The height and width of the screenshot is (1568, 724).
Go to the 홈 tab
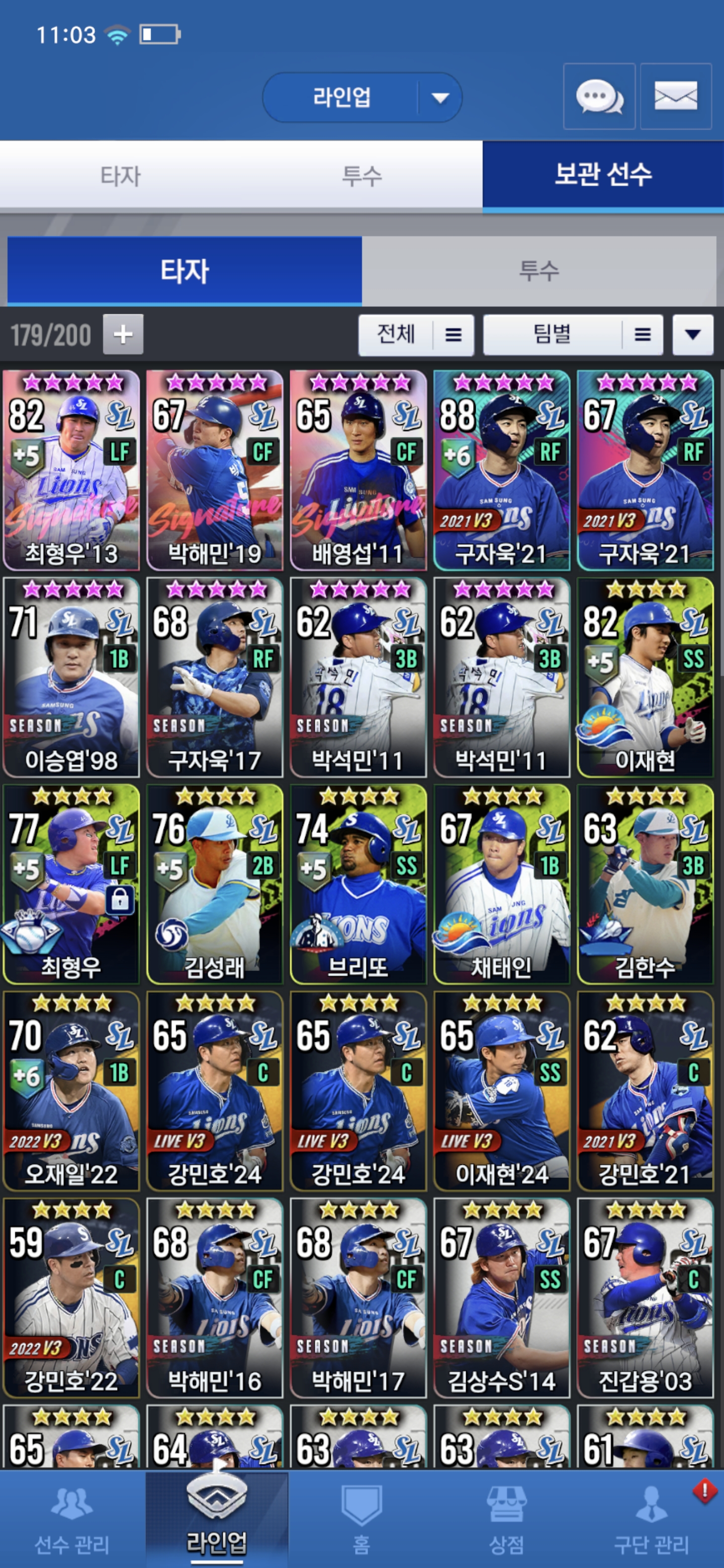(x=361, y=1519)
